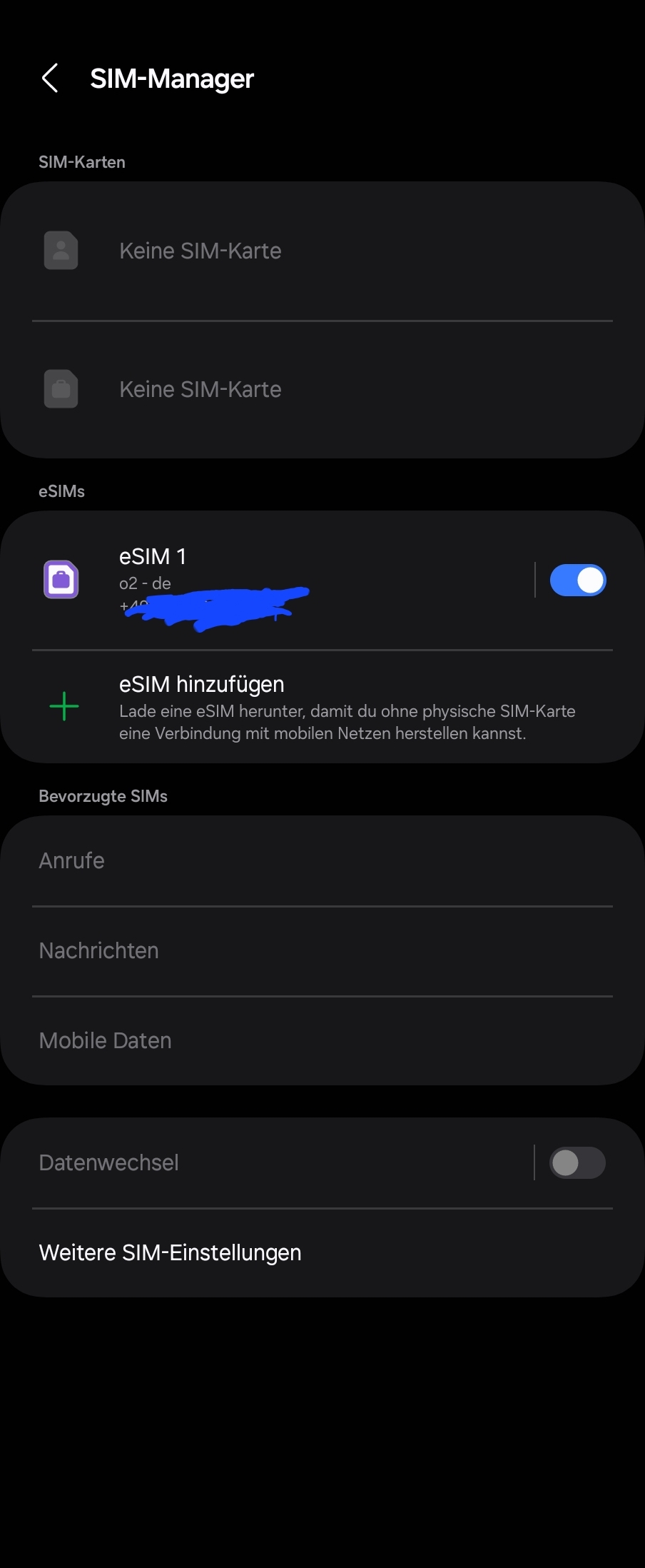The image size is (645, 1568).
Task: Tap the second empty SIM card slot icon
Action: coord(61,388)
